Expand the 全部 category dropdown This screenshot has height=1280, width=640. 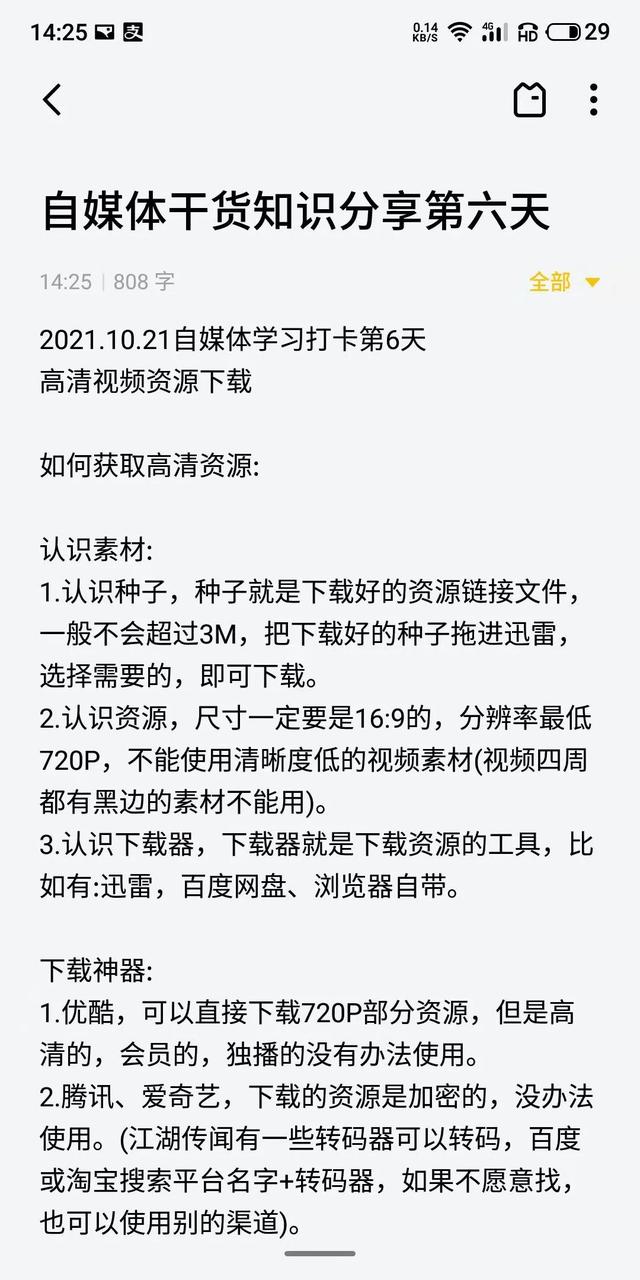565,282
